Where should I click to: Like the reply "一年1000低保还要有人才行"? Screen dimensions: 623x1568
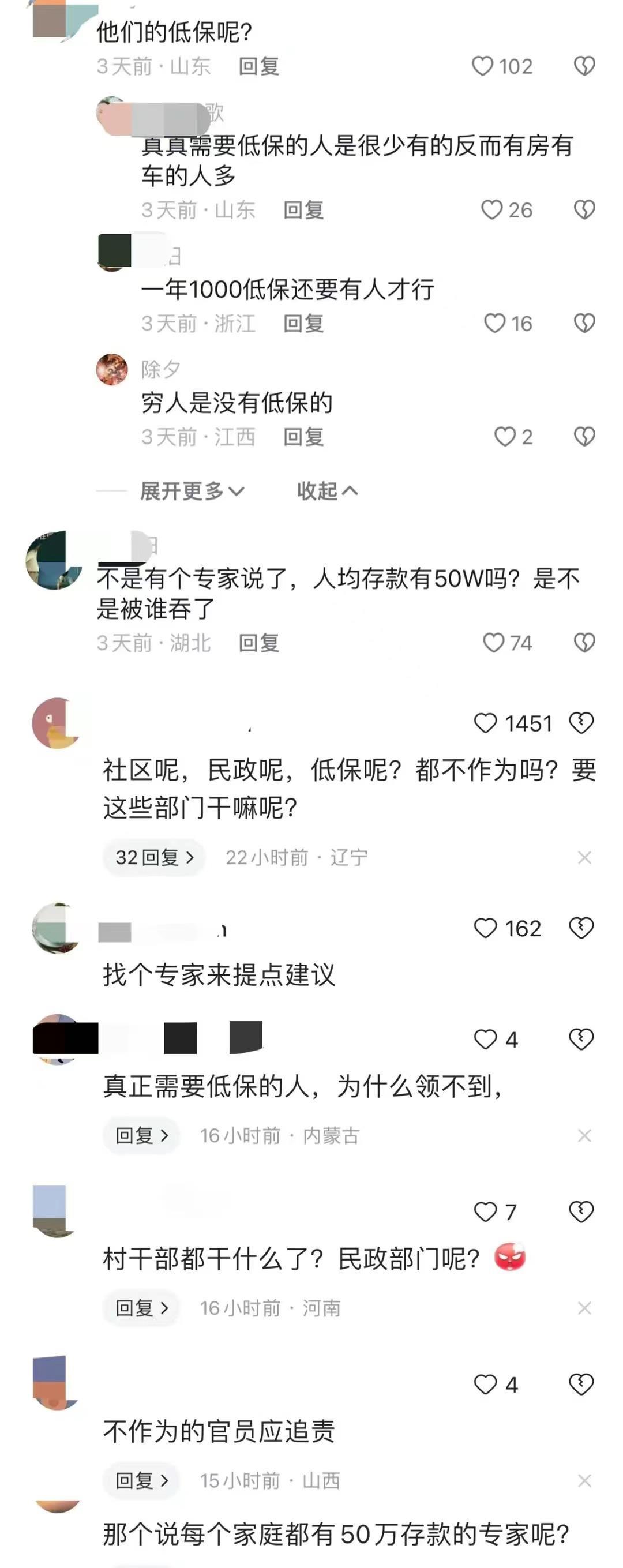pyautogui.click(x=494, y=323)
